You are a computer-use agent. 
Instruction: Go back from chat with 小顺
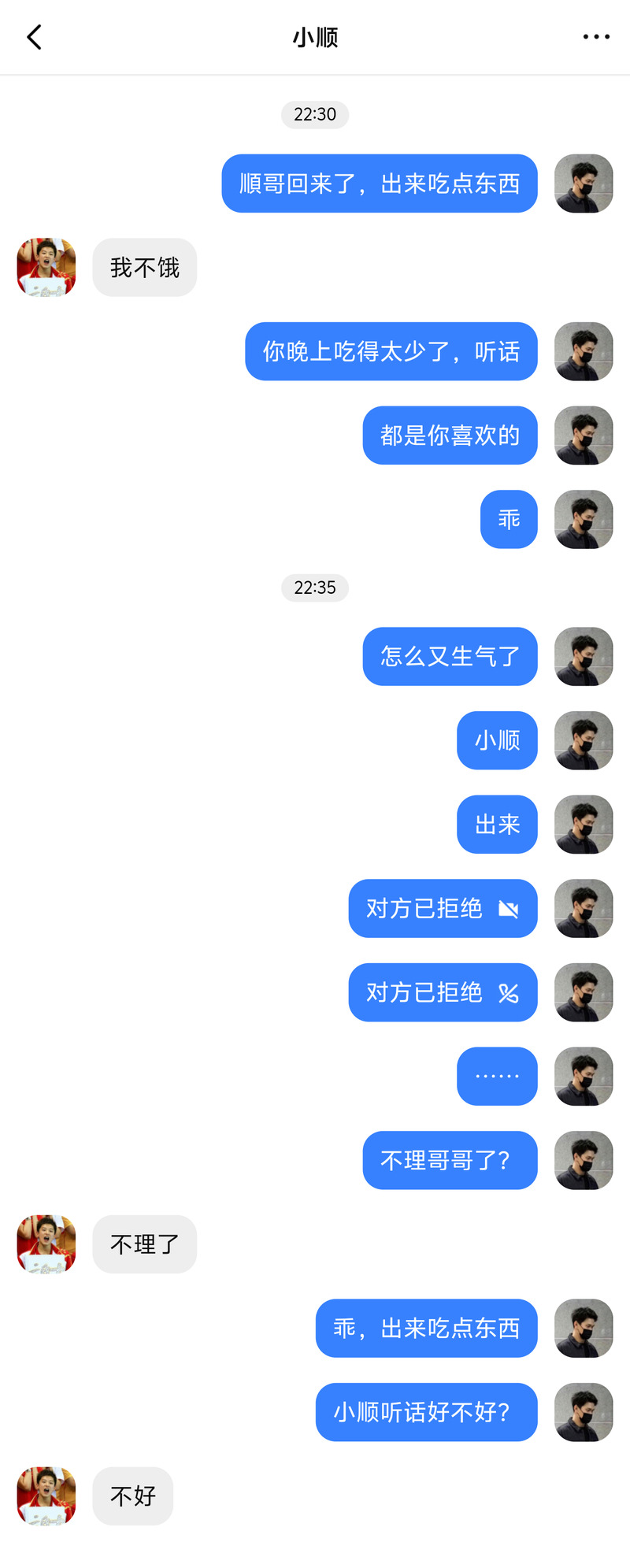[34, 37]
